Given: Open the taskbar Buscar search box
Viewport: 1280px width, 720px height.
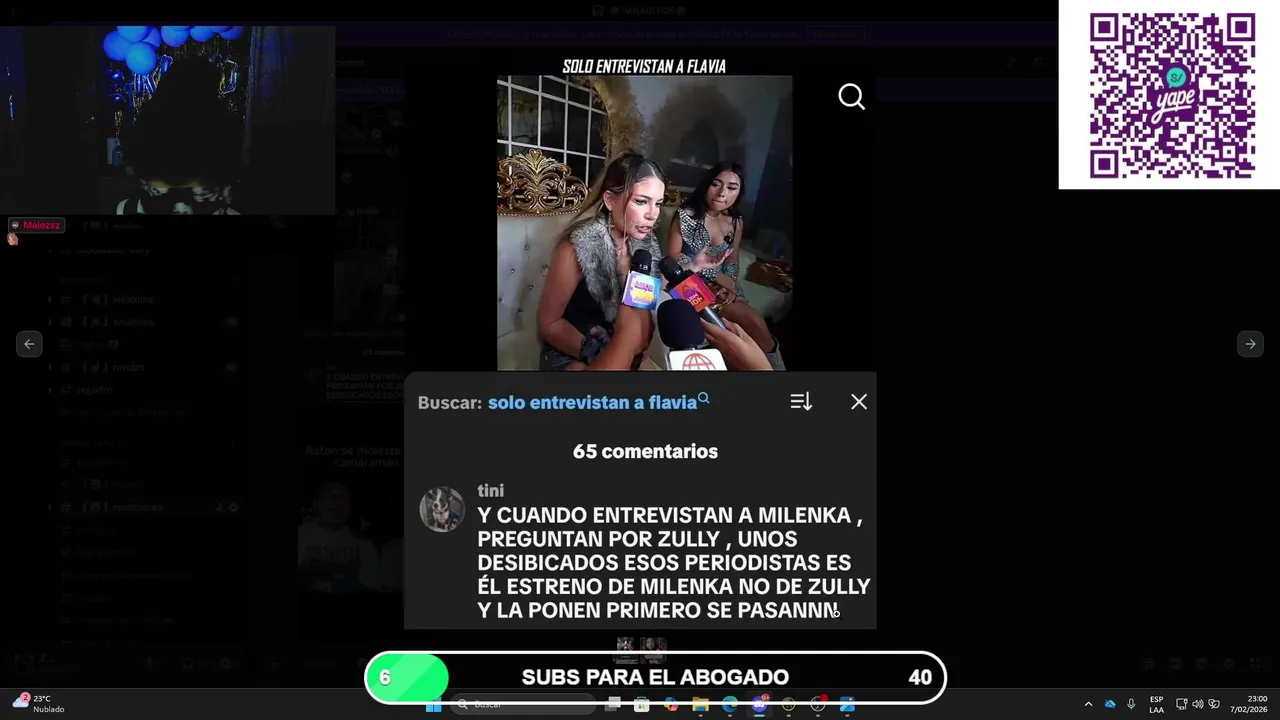Looking at the screenshot, I should click(520, 705).
